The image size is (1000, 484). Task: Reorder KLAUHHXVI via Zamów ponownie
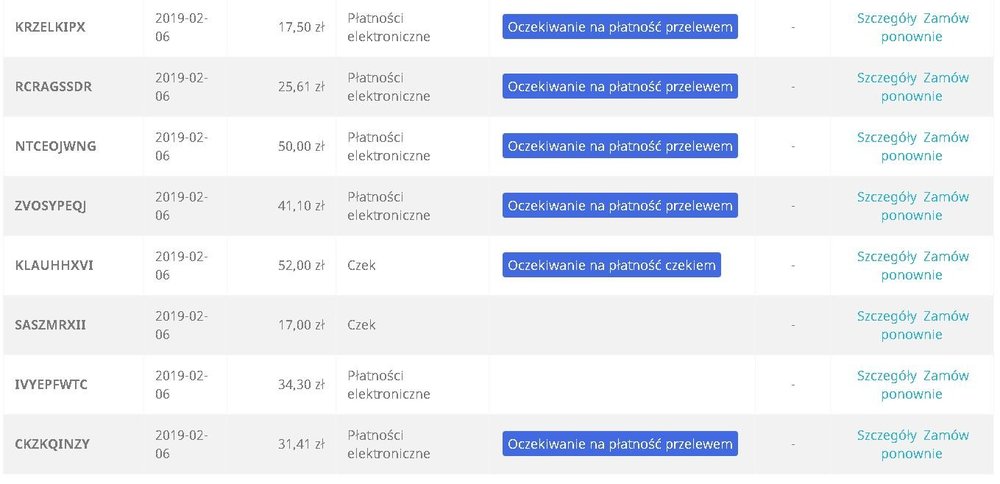pyautogui.click(x=945, y=256)
